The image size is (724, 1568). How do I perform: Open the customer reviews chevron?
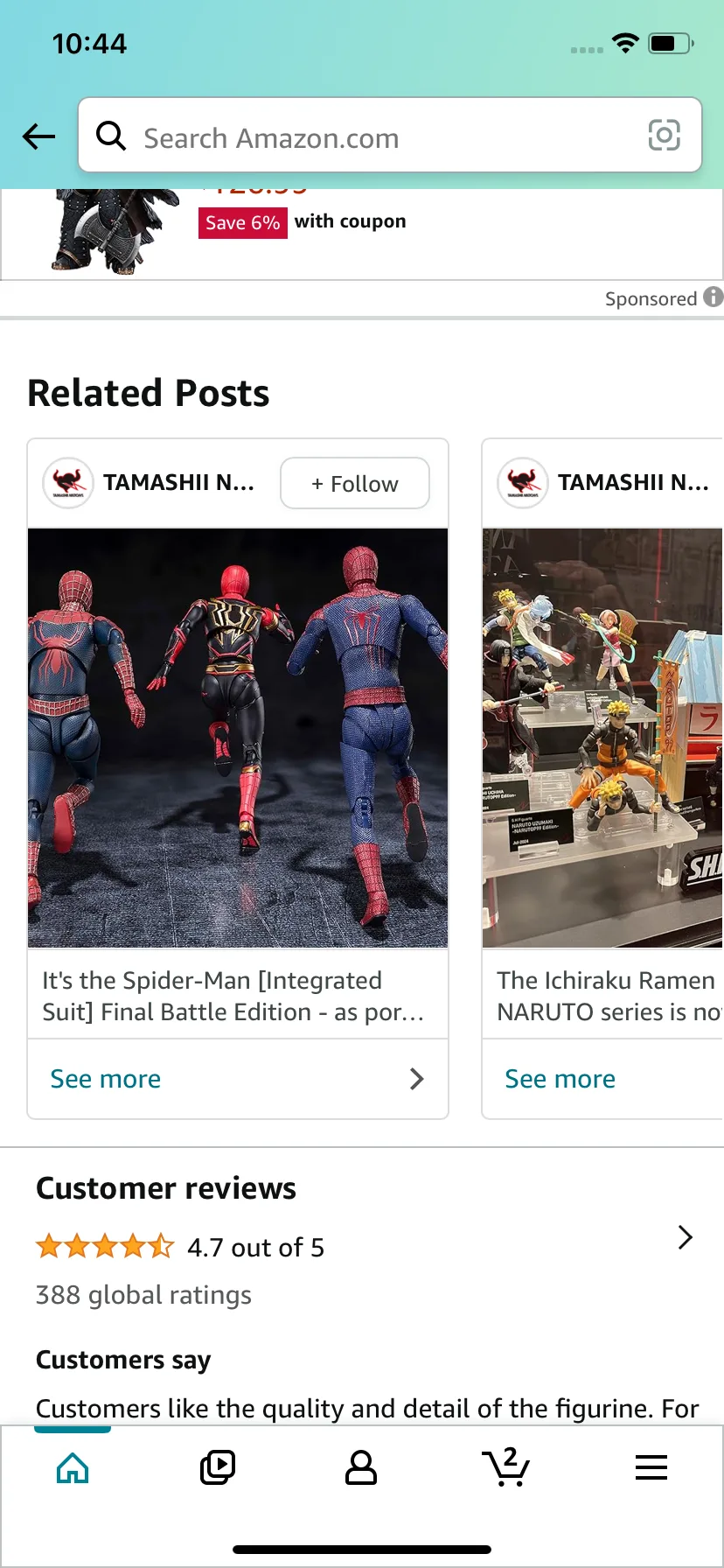685,1237
